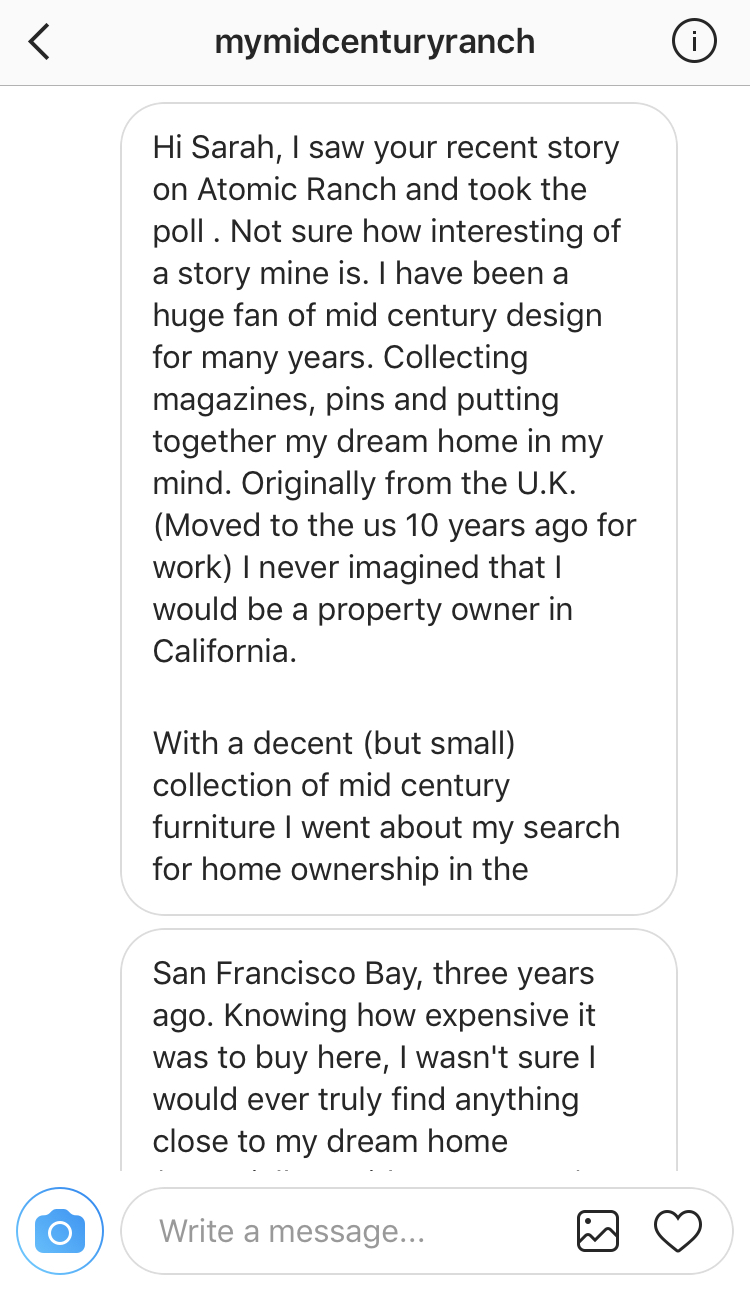Pick an image from the gallery
The height and width of the screenshot is (1291, 750).
click(598, 1231)
